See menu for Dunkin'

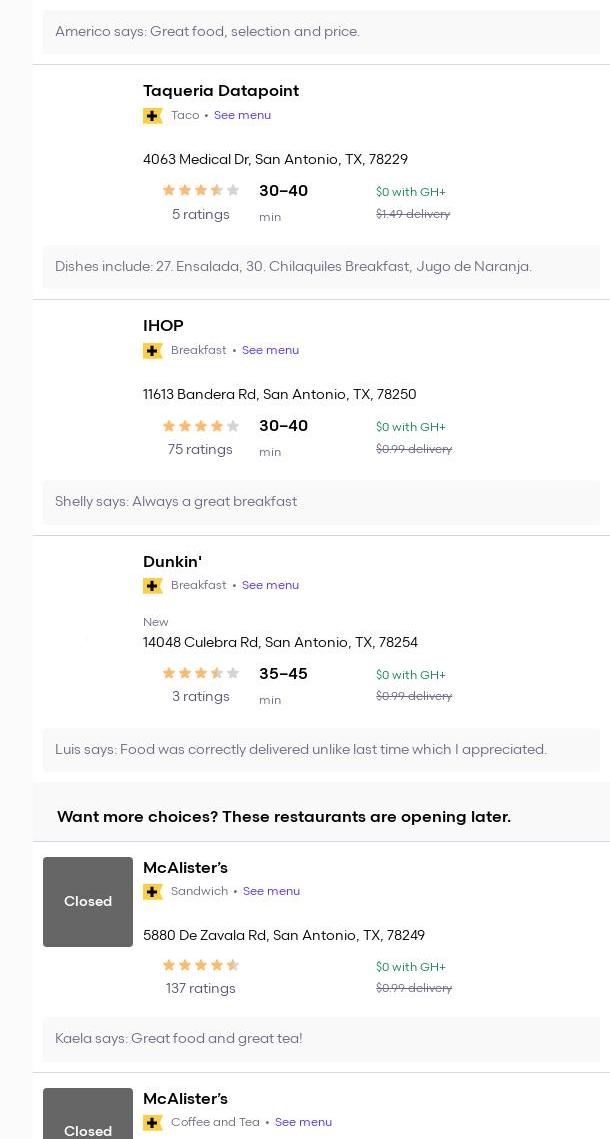pos(270,585)
